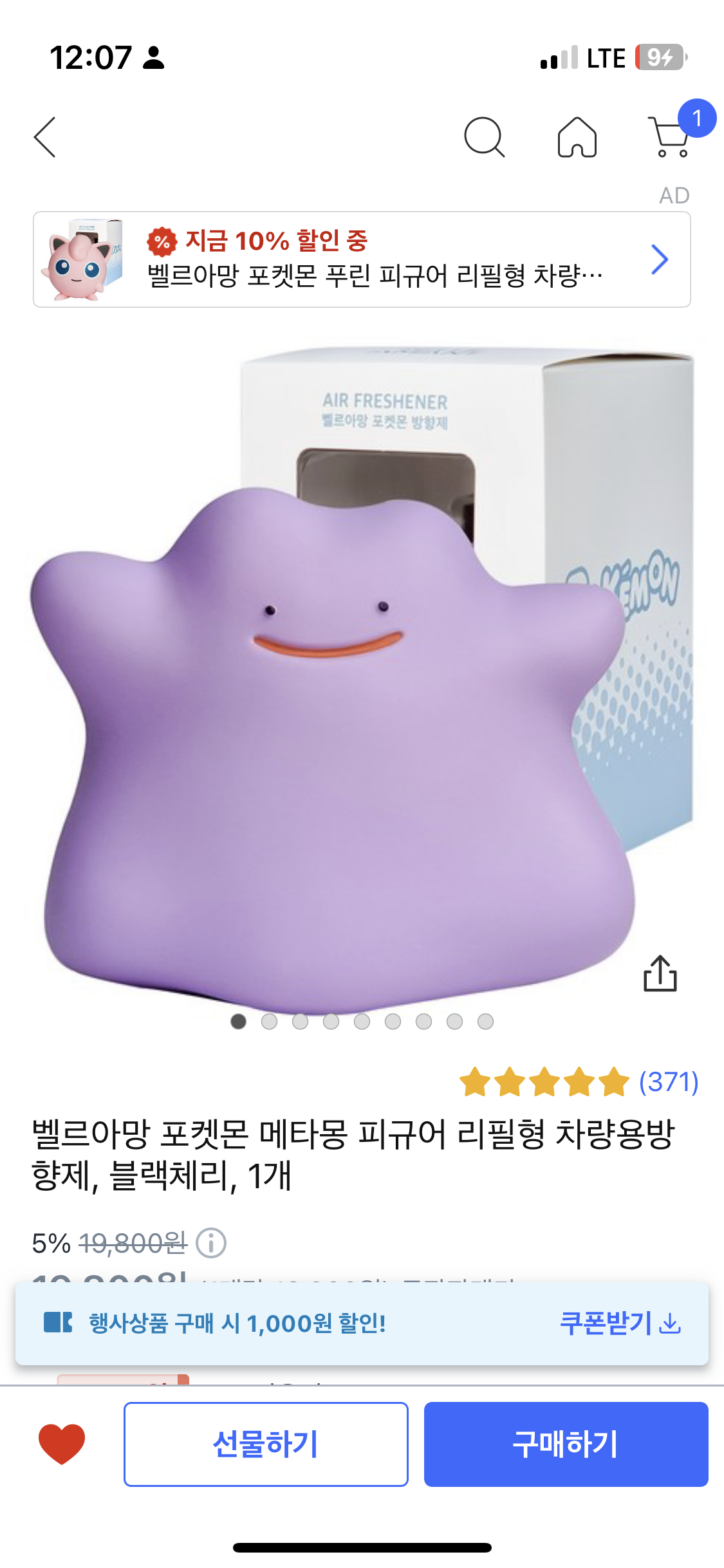Open the shopping cart
This screenshot has width=724, height=1568.
click(671, 137)
